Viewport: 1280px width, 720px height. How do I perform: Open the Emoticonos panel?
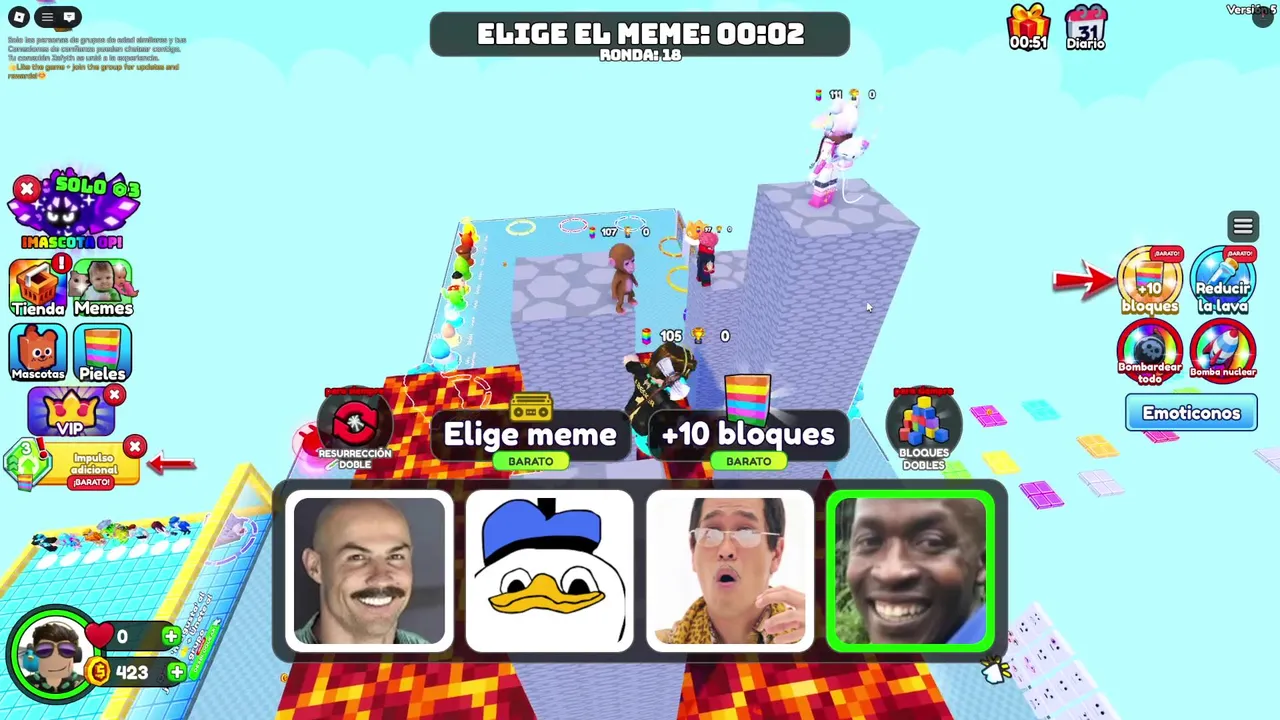click(x=1191, y=413)
